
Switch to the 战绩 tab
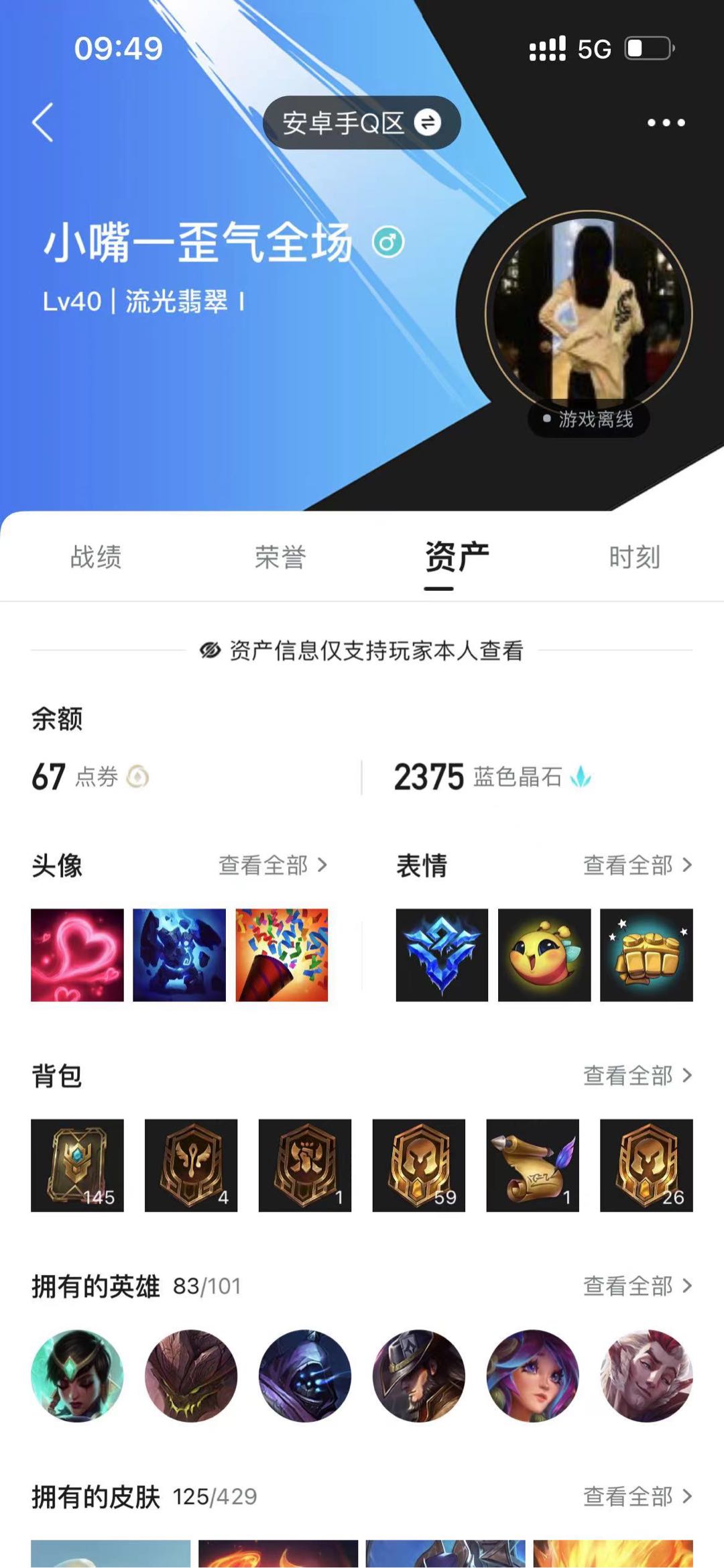(96, 557)
